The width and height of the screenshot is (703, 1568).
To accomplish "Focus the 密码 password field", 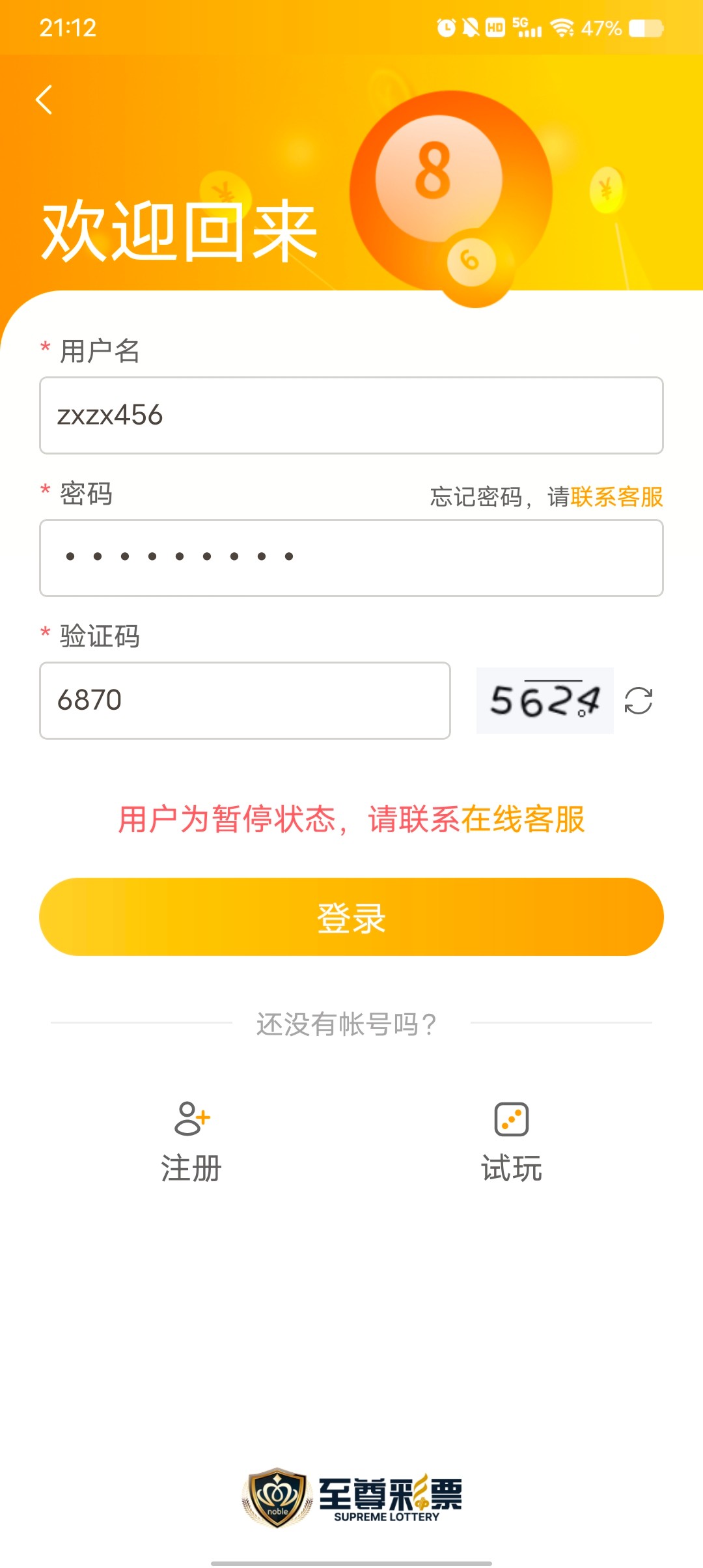I will (x=351, y=558).
